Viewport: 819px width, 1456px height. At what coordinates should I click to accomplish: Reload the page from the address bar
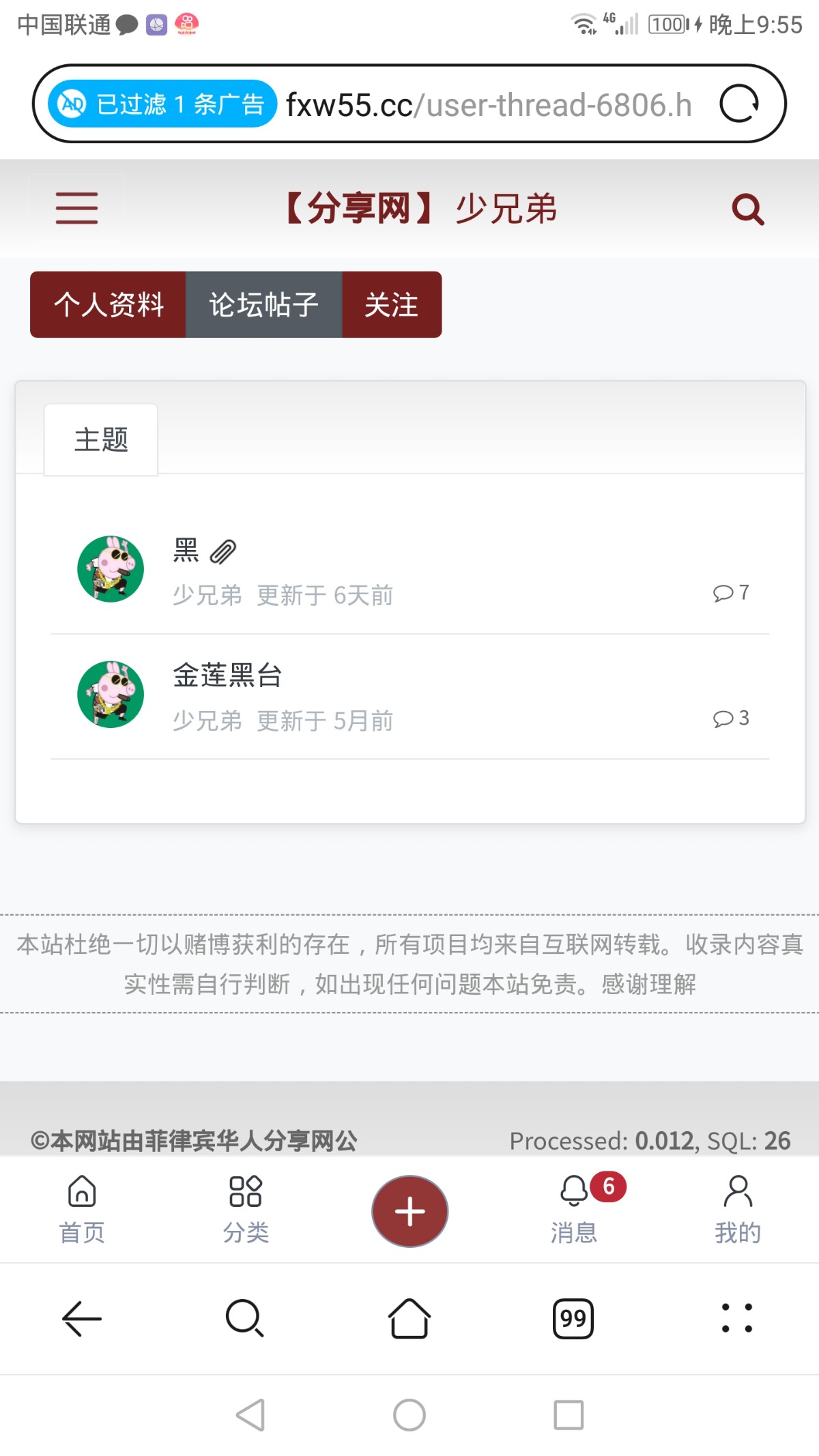click(x=739, y=104)
